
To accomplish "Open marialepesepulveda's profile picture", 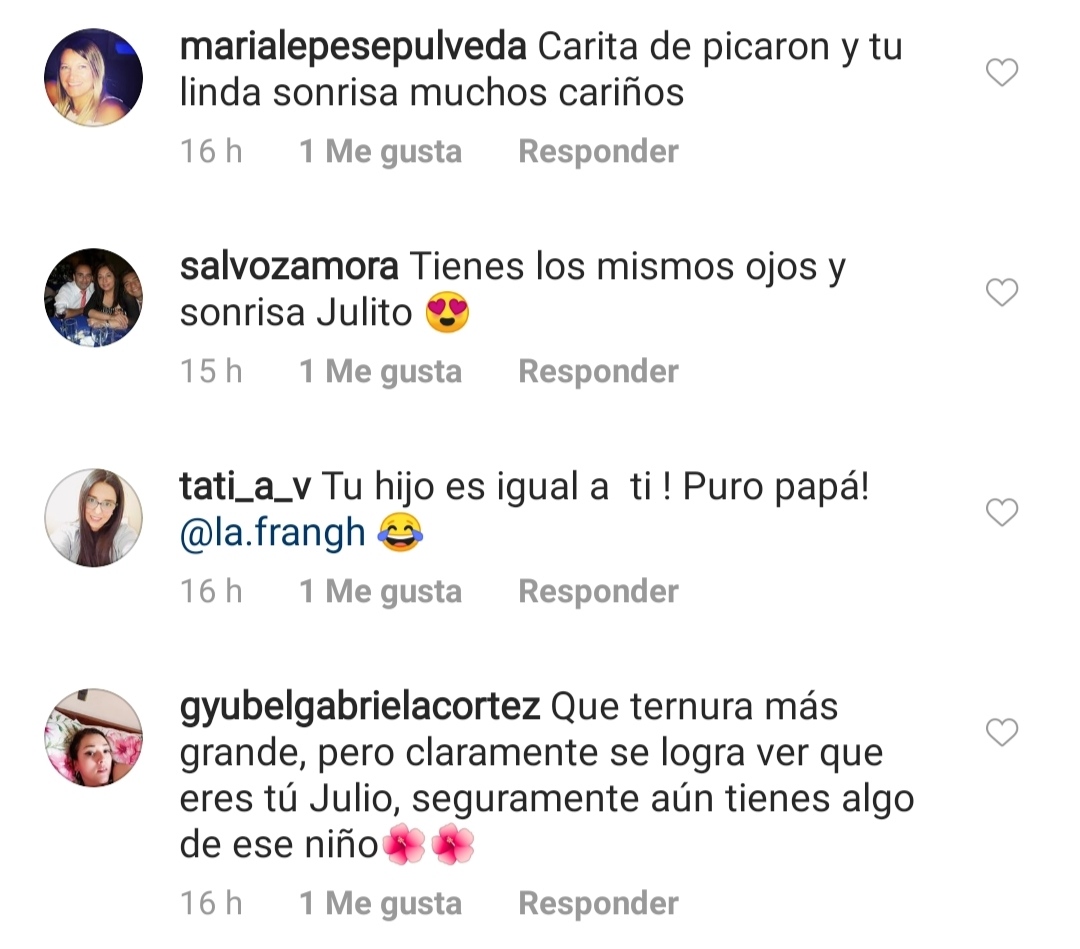I will pos(94,78).
